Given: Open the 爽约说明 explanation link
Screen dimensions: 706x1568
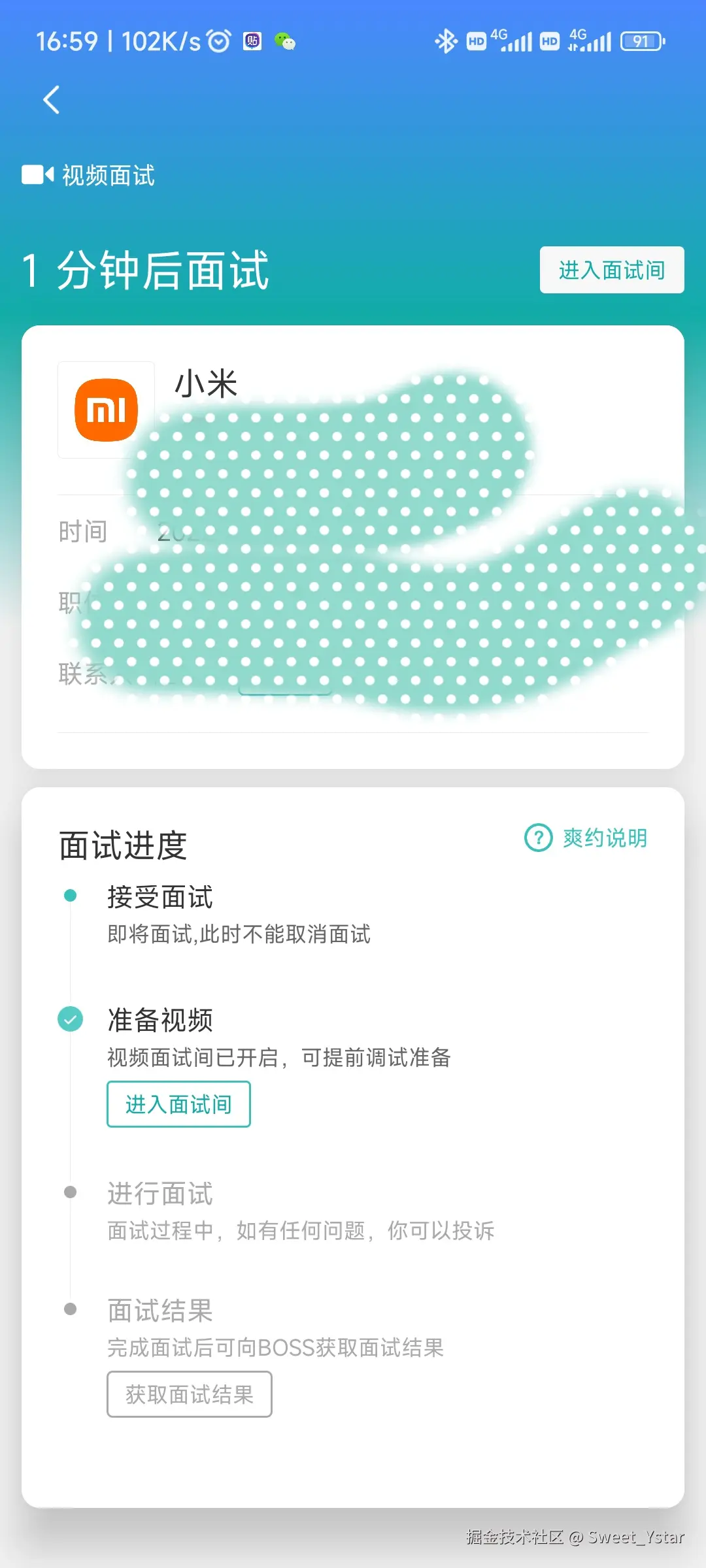Looking at the screenshot, I should (x=605, y=837).
